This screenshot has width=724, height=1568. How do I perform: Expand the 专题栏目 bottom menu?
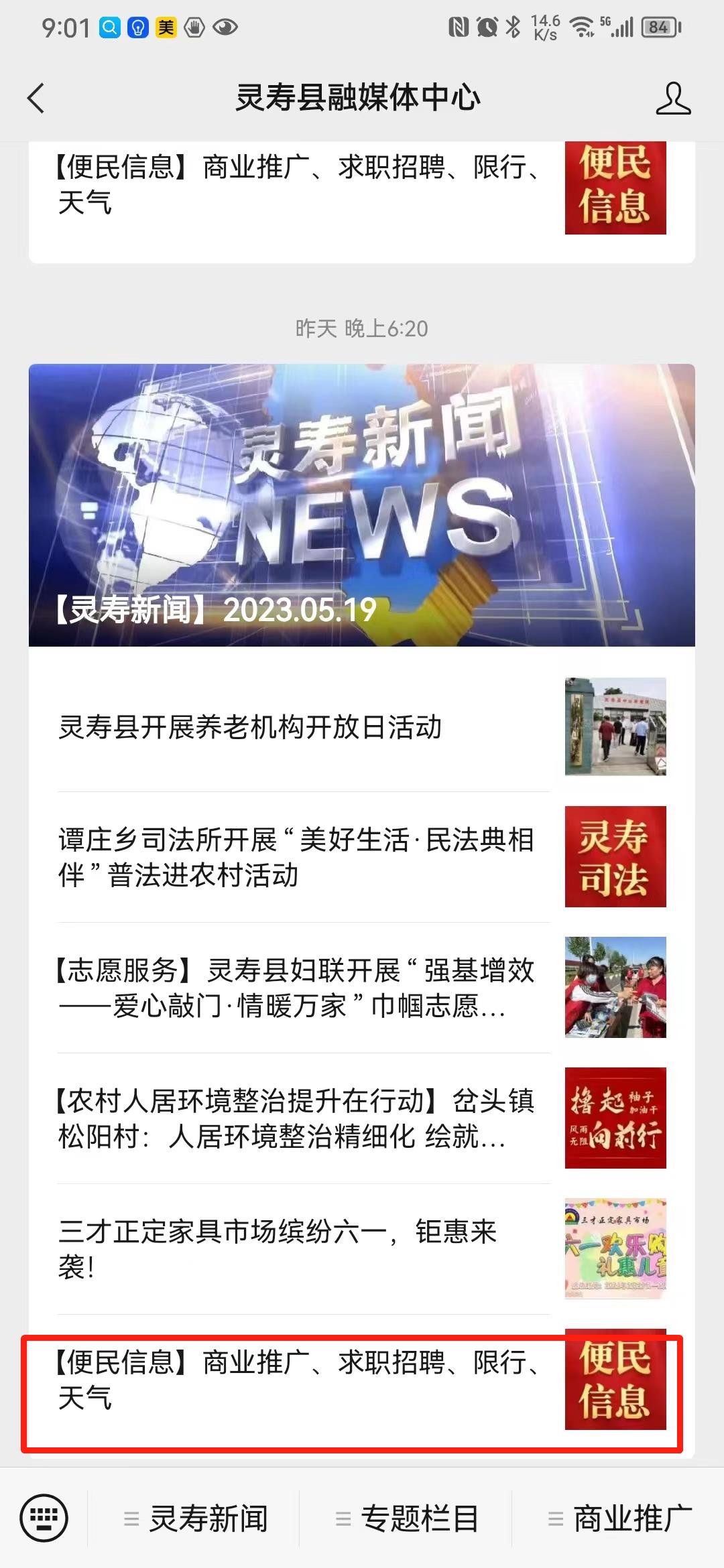coord(408,1518)
